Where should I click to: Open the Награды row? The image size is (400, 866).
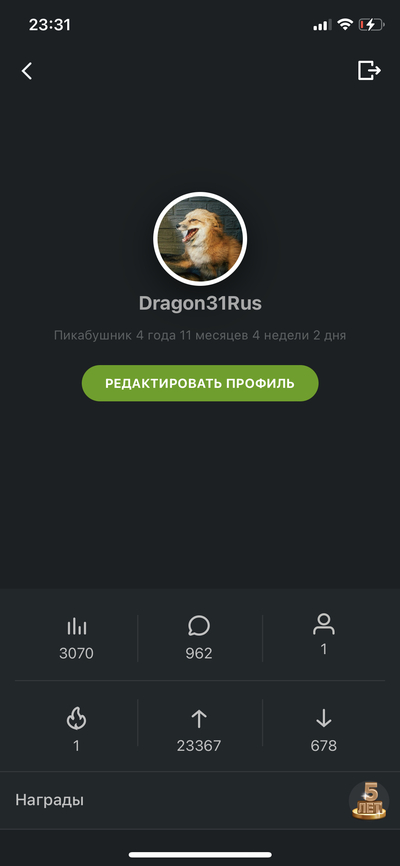pos(200,800)
